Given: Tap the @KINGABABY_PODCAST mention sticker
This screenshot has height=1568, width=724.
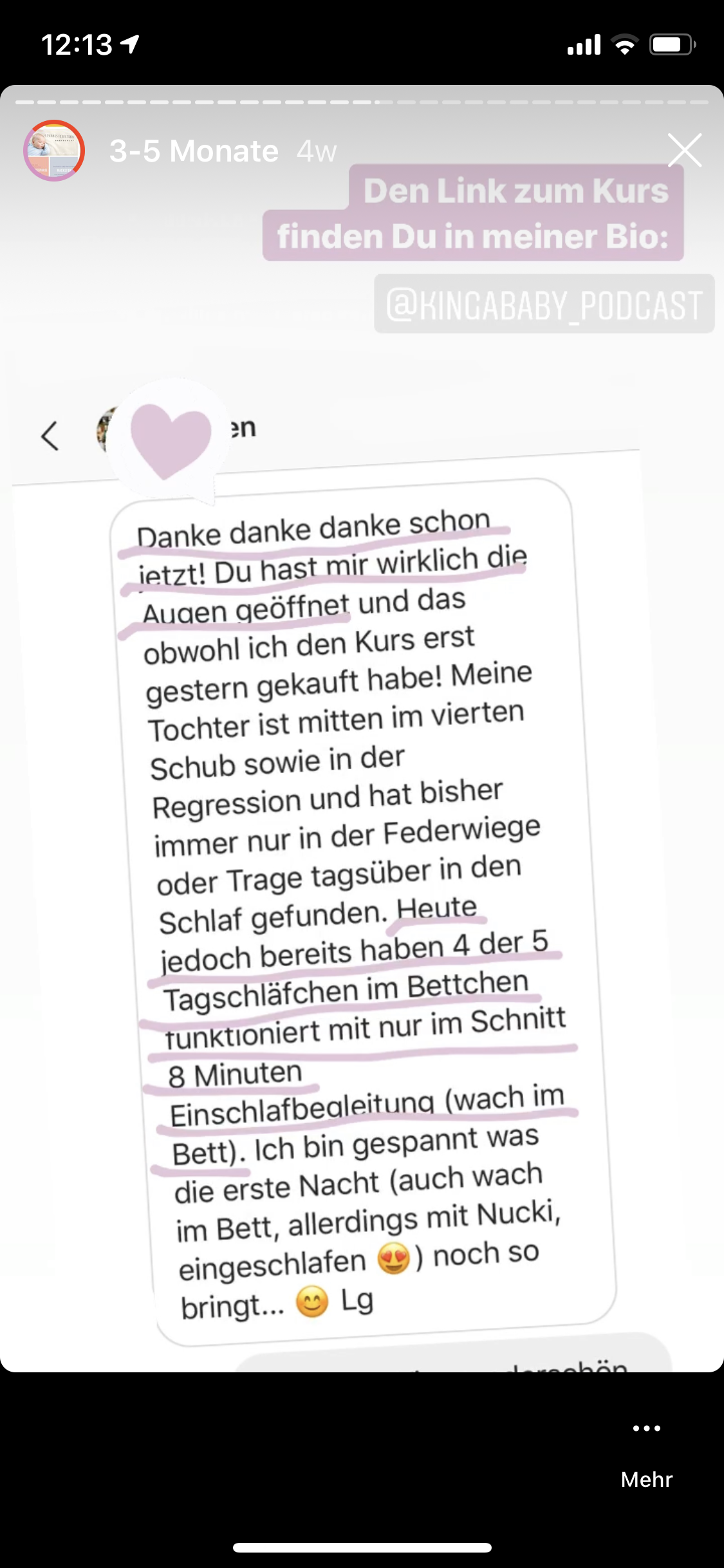Looking at the screenshot, I should point(544,304).
